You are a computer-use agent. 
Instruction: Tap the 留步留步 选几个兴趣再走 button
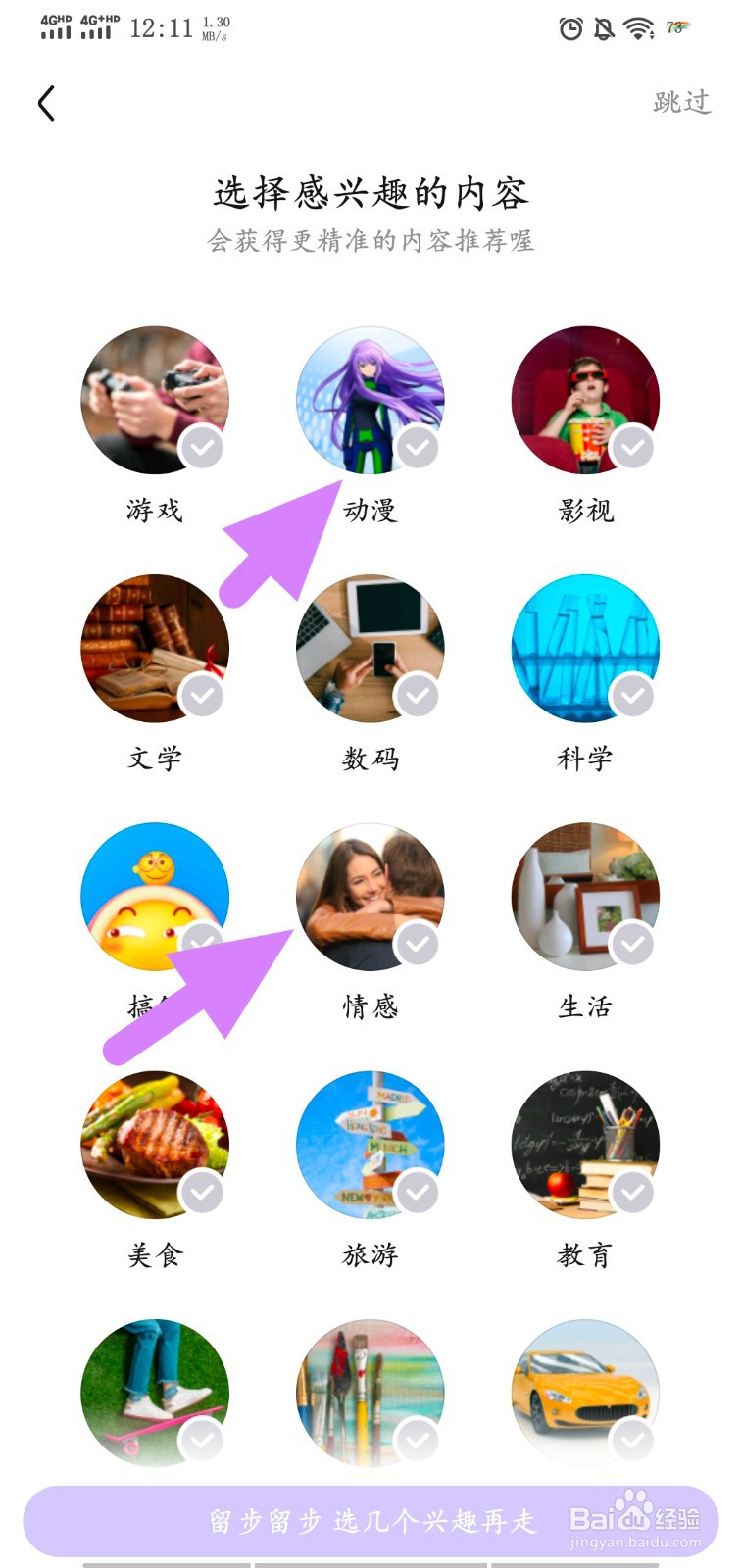[371, 1521]
